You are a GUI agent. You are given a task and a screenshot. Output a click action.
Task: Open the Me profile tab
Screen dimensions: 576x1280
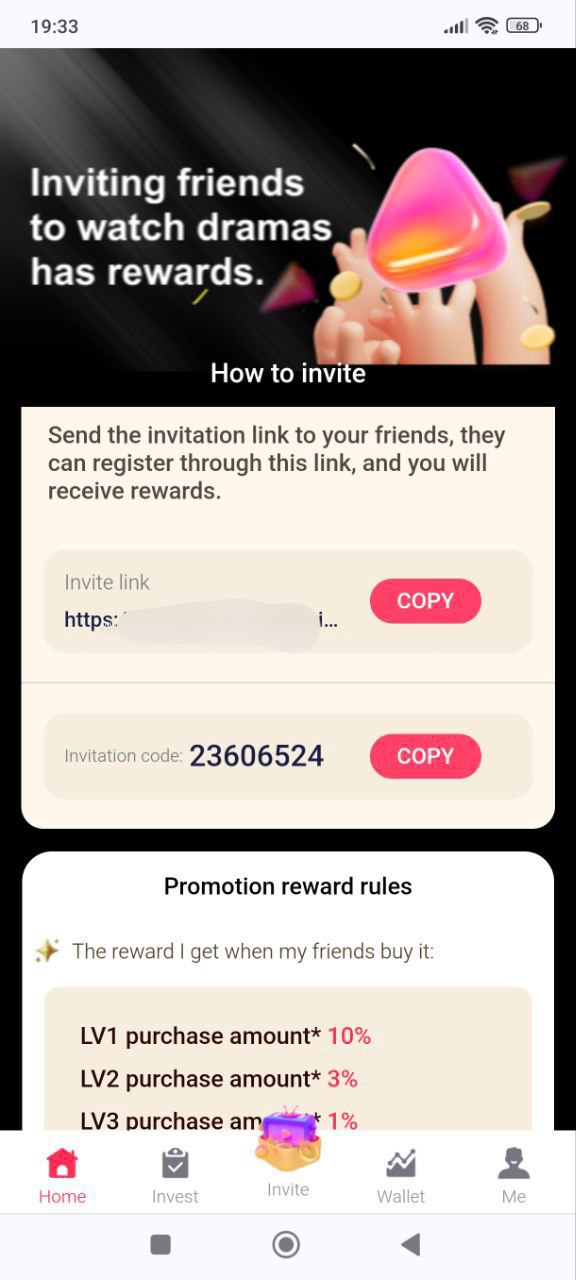(514, 1175)
